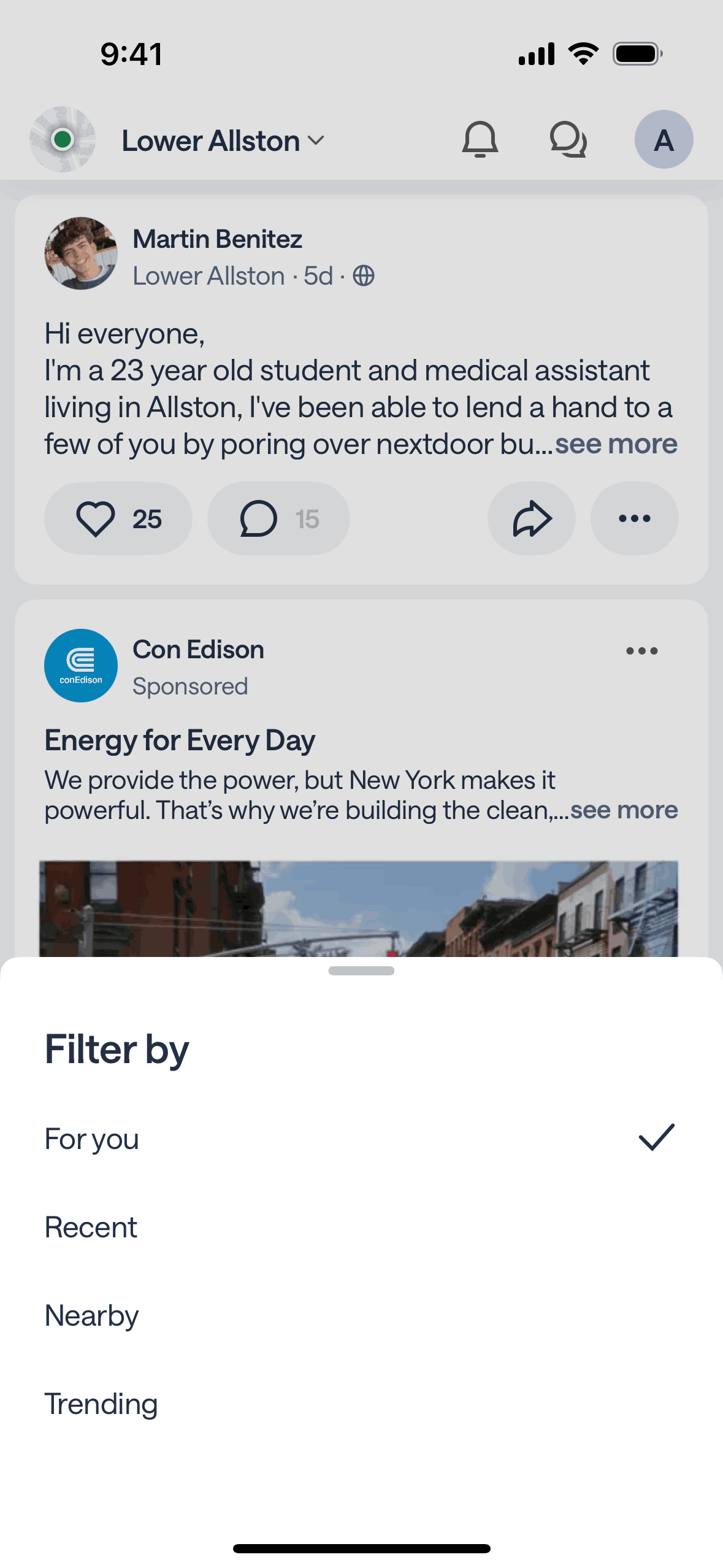Screen dimensions: 723x1568
Task: Select the For you filter
Action: coord(92,1139)
